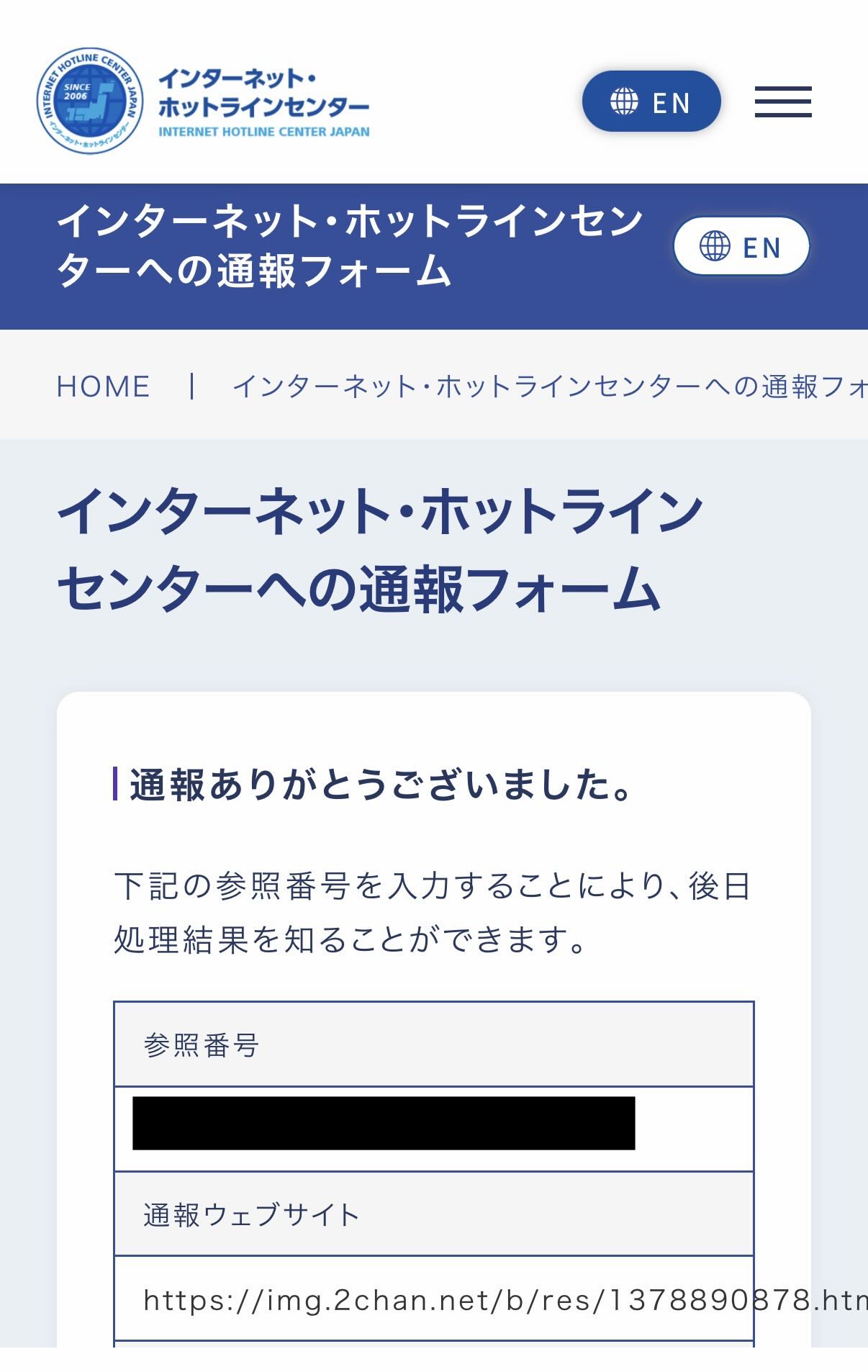Switch language with header EN button

(651, 101)
